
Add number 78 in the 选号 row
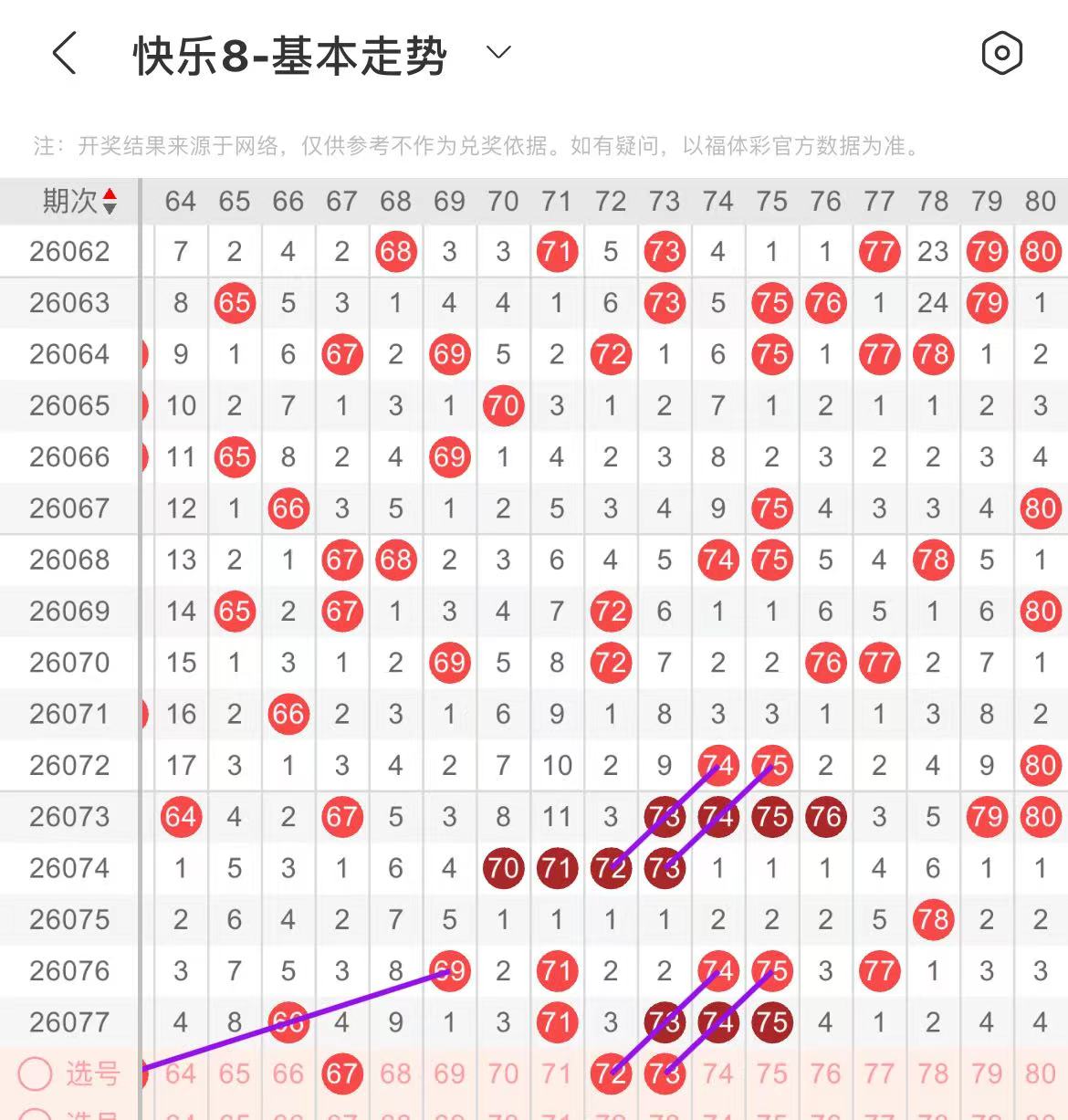[933, 1073]
